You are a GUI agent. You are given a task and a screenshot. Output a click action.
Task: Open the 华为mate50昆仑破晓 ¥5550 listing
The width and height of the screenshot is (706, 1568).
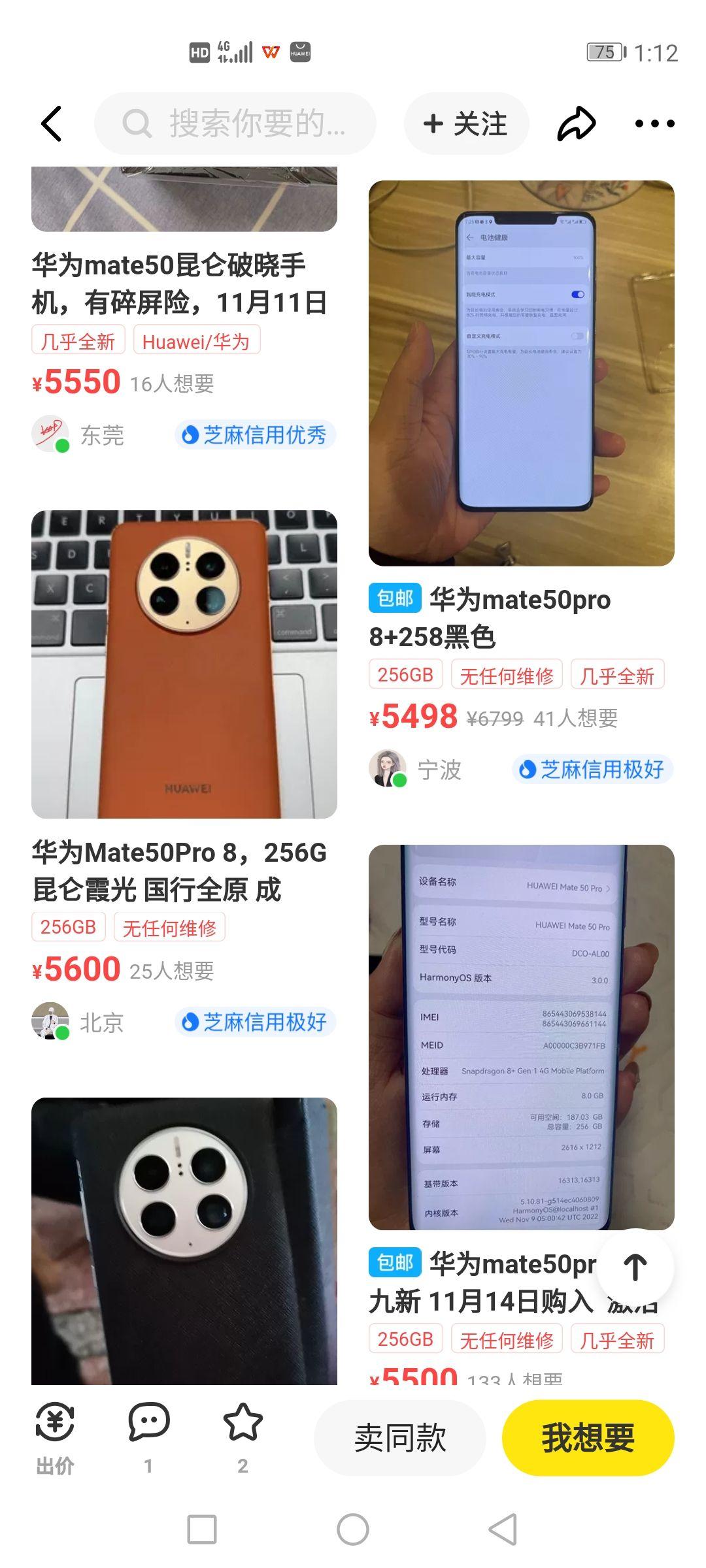(x=180, y=284)
